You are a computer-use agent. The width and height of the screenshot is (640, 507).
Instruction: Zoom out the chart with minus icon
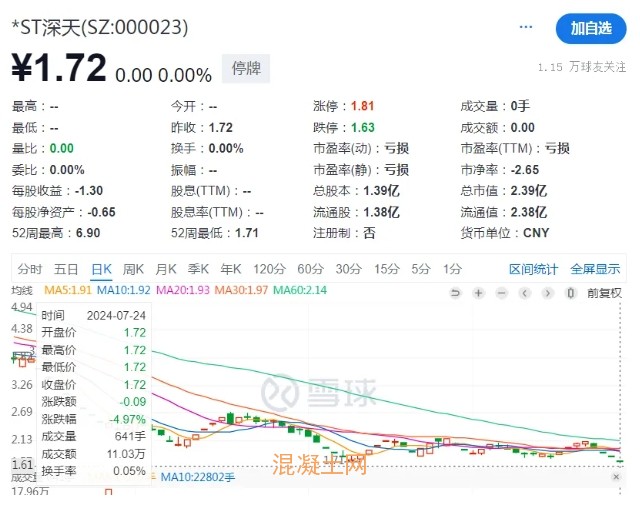click(502, 293)
